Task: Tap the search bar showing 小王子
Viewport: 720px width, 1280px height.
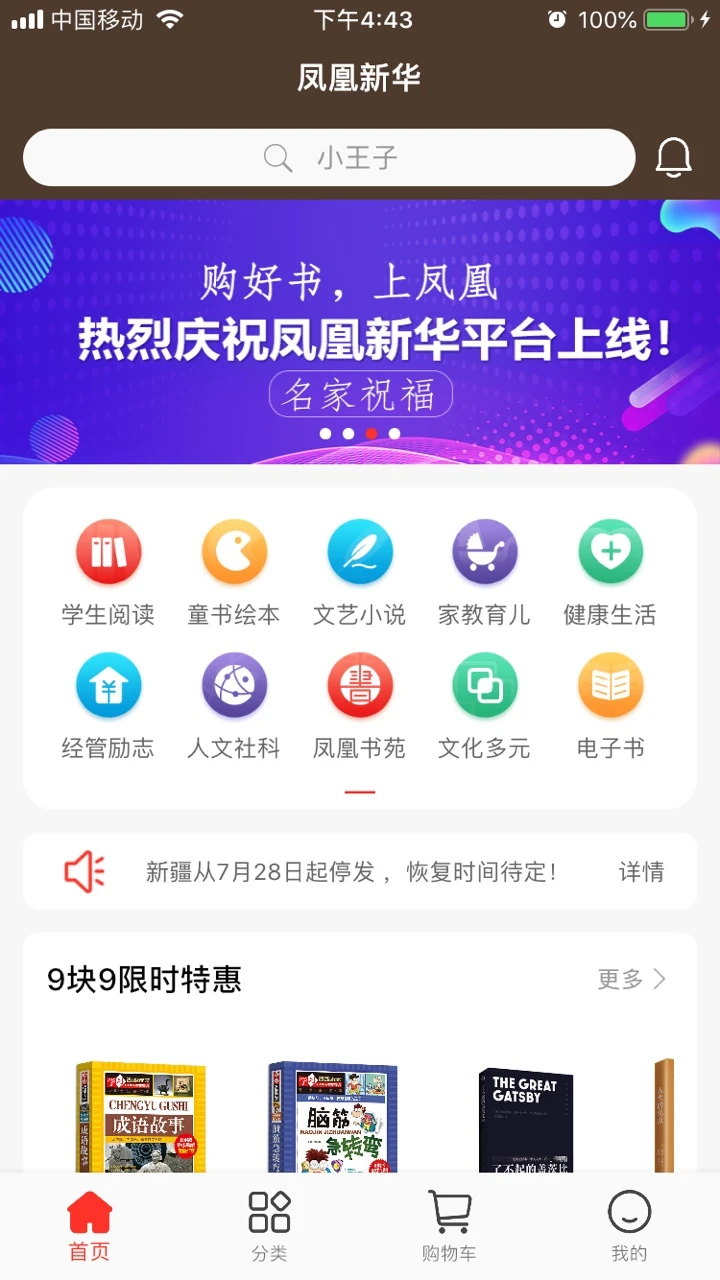Action: point(328,157)
